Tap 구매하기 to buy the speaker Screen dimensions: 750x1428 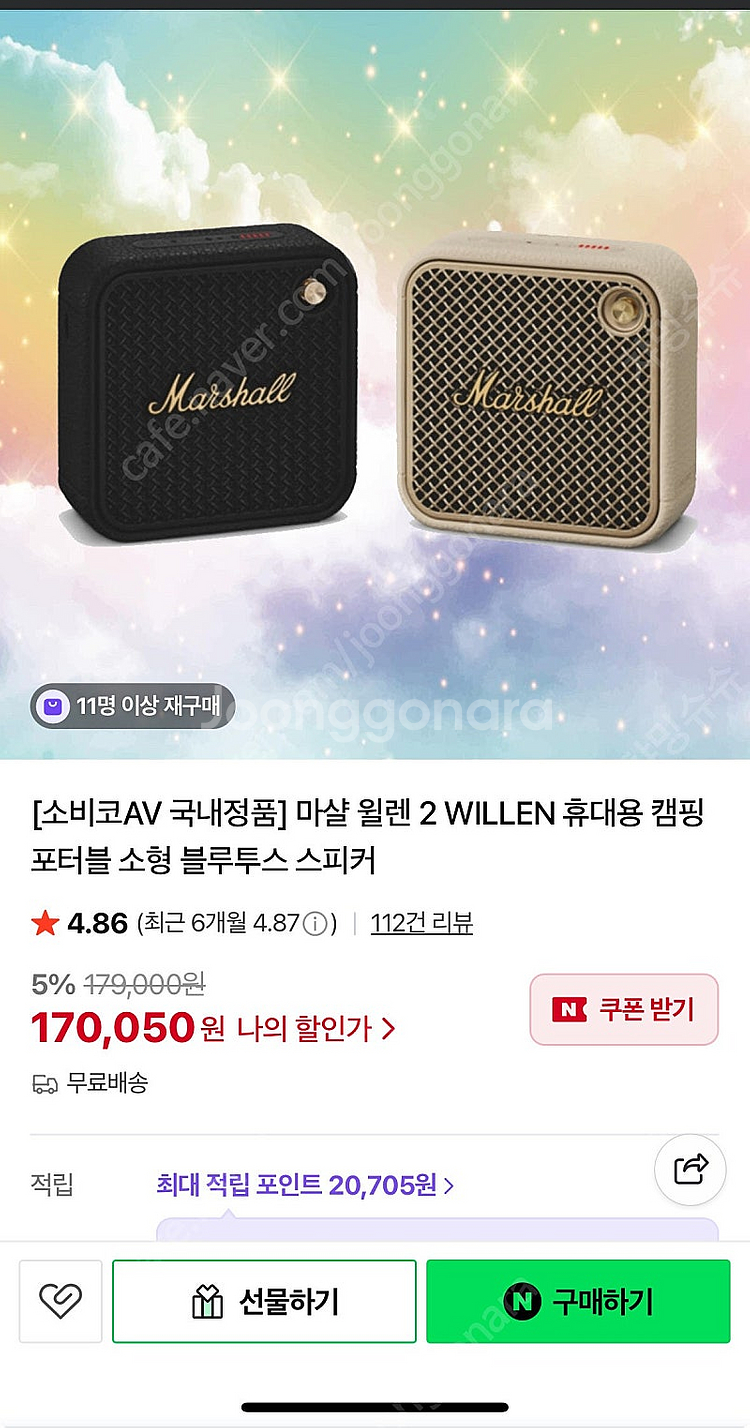(578, 1301)
